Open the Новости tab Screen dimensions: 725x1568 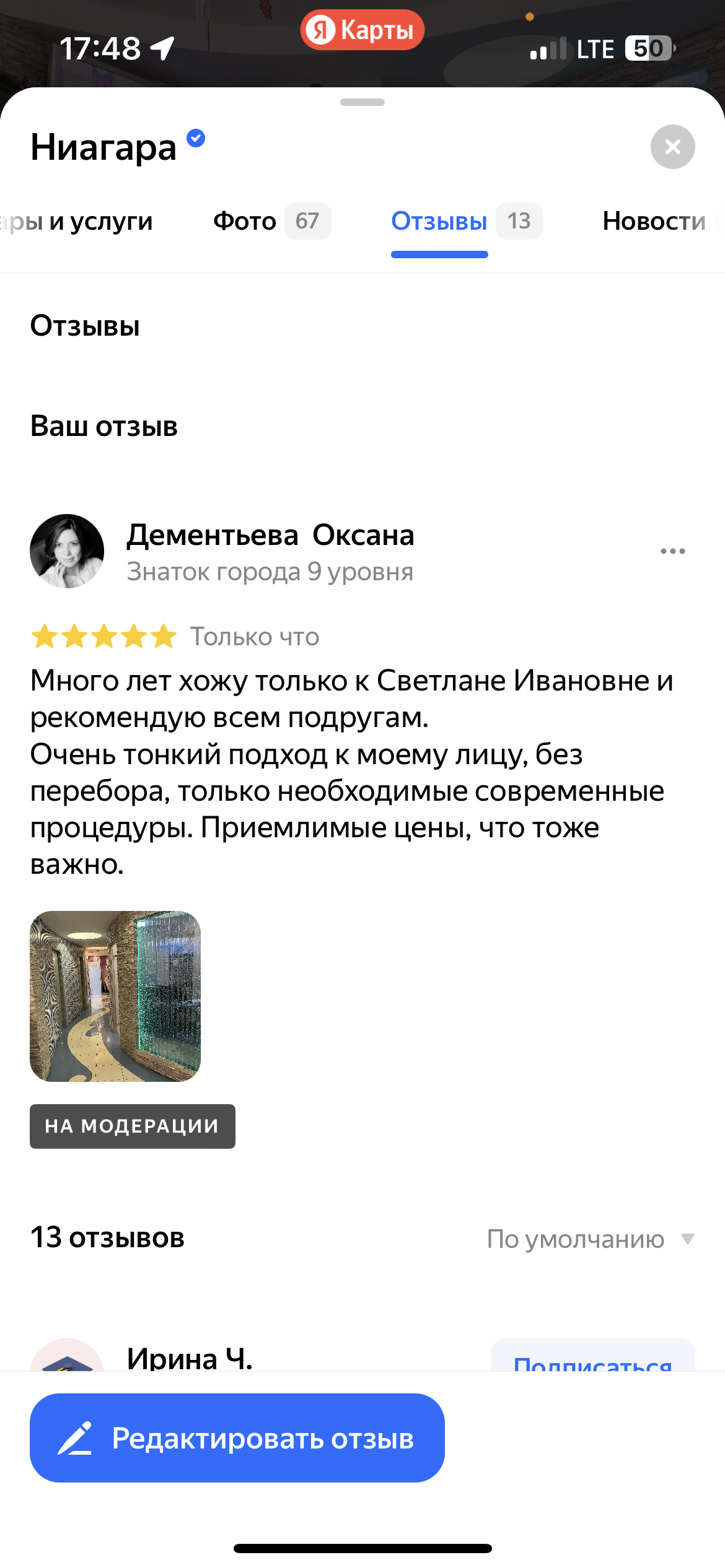654,221
